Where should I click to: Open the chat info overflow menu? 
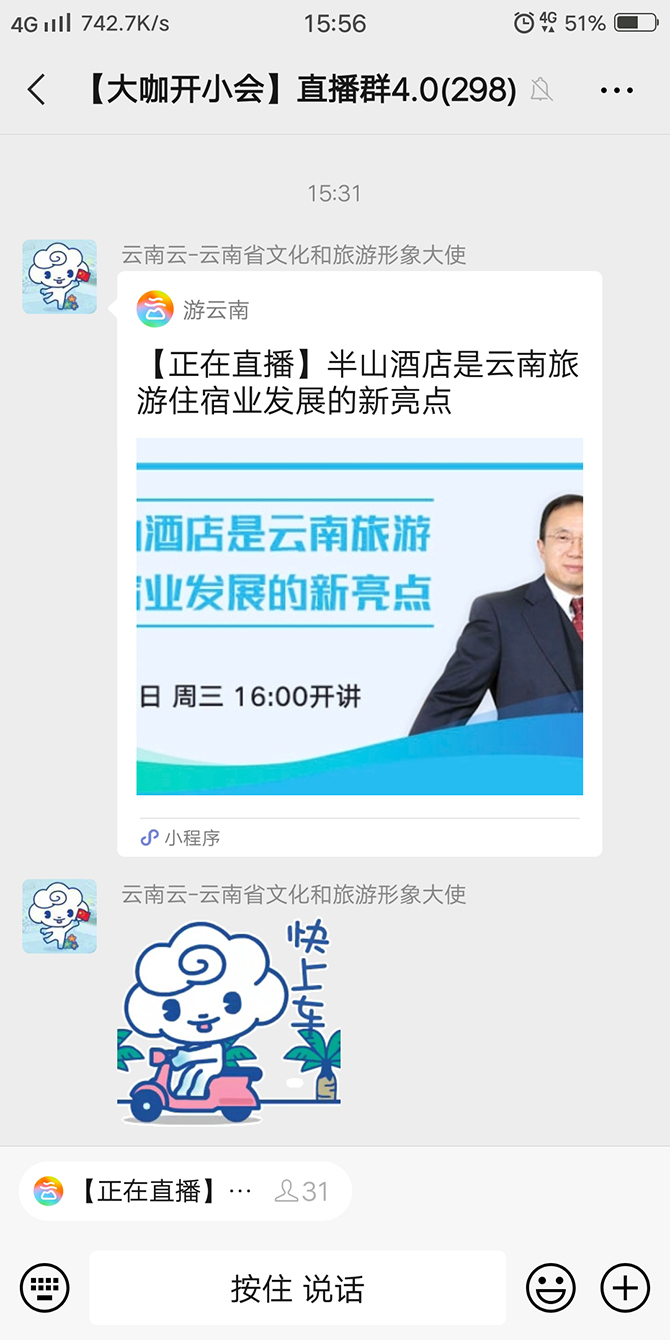tap(616, 90)
